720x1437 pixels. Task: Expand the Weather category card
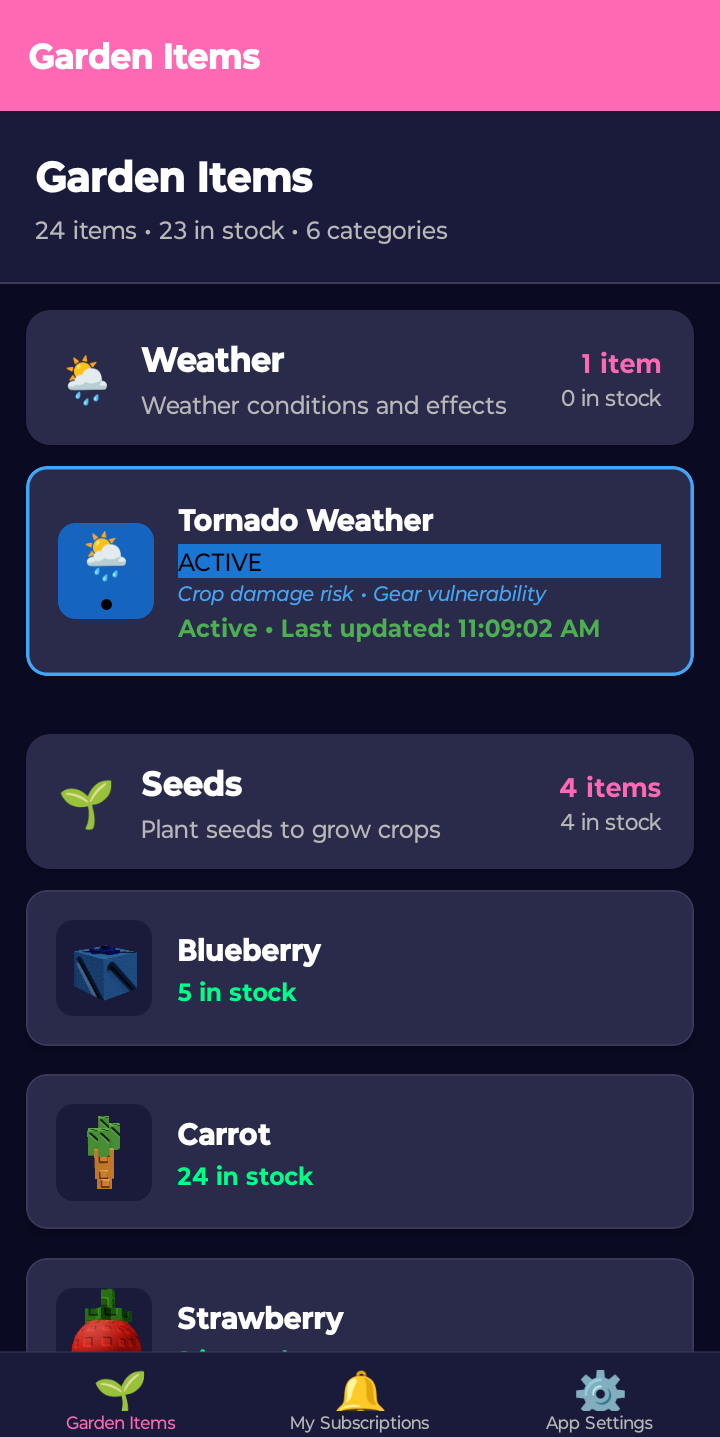360,377
